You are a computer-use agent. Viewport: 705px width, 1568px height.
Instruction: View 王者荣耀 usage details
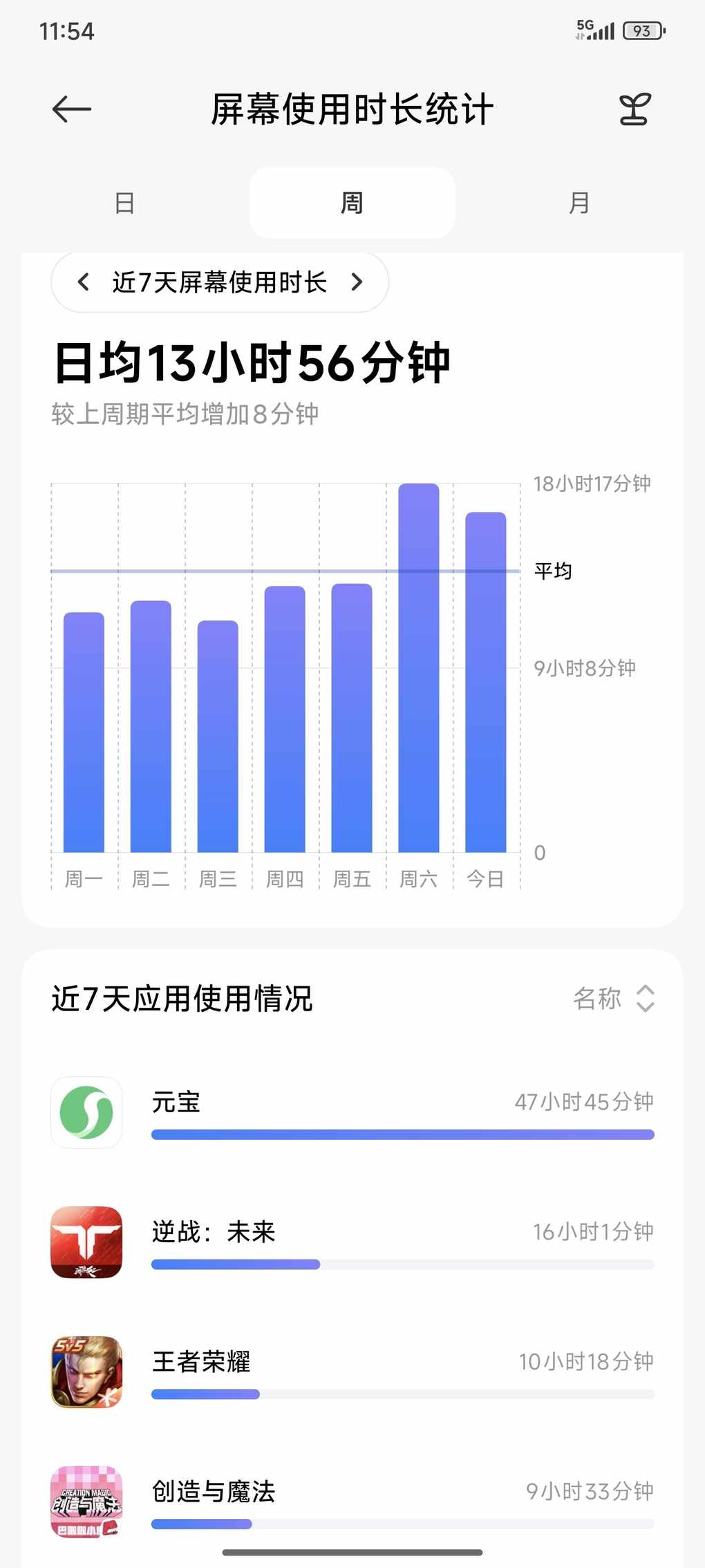[x=352, y=1372]
